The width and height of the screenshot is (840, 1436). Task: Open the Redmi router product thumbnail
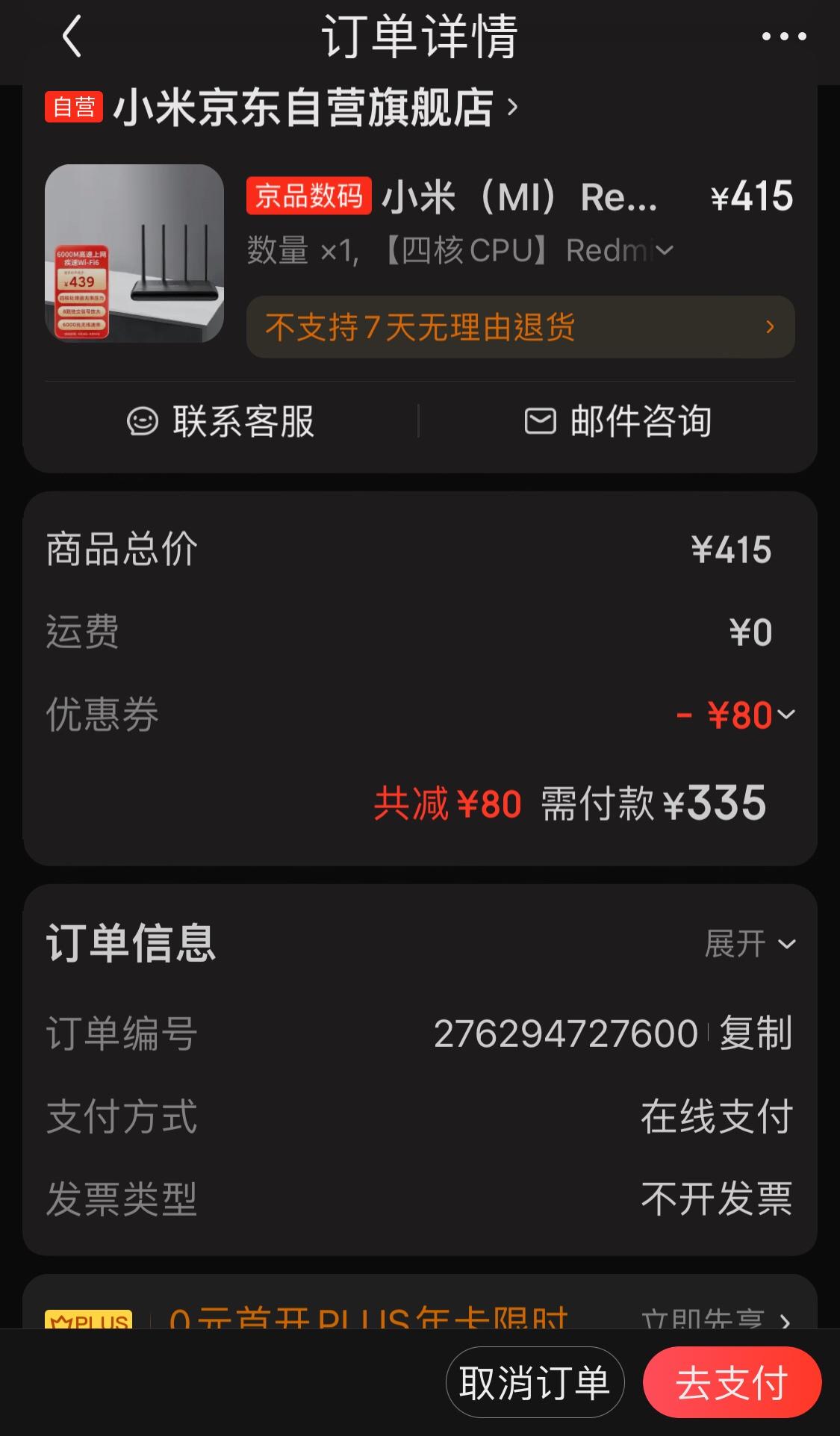coord(134,253)
